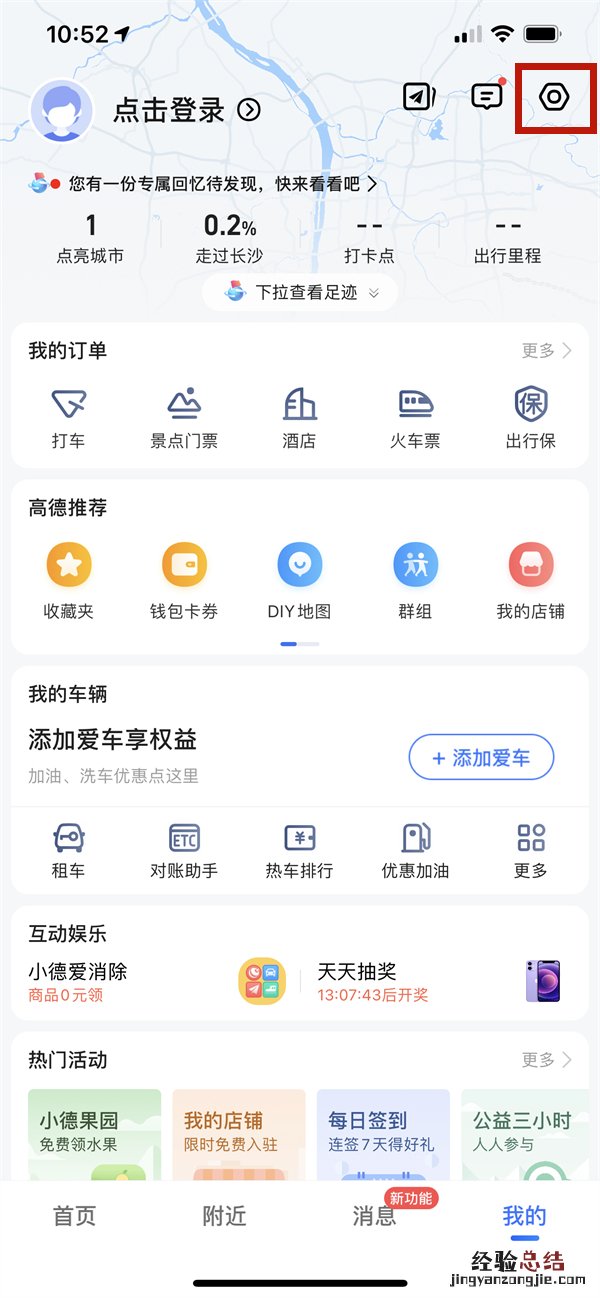
Task: Switch to the 附近 tab
Action: 225,1216
